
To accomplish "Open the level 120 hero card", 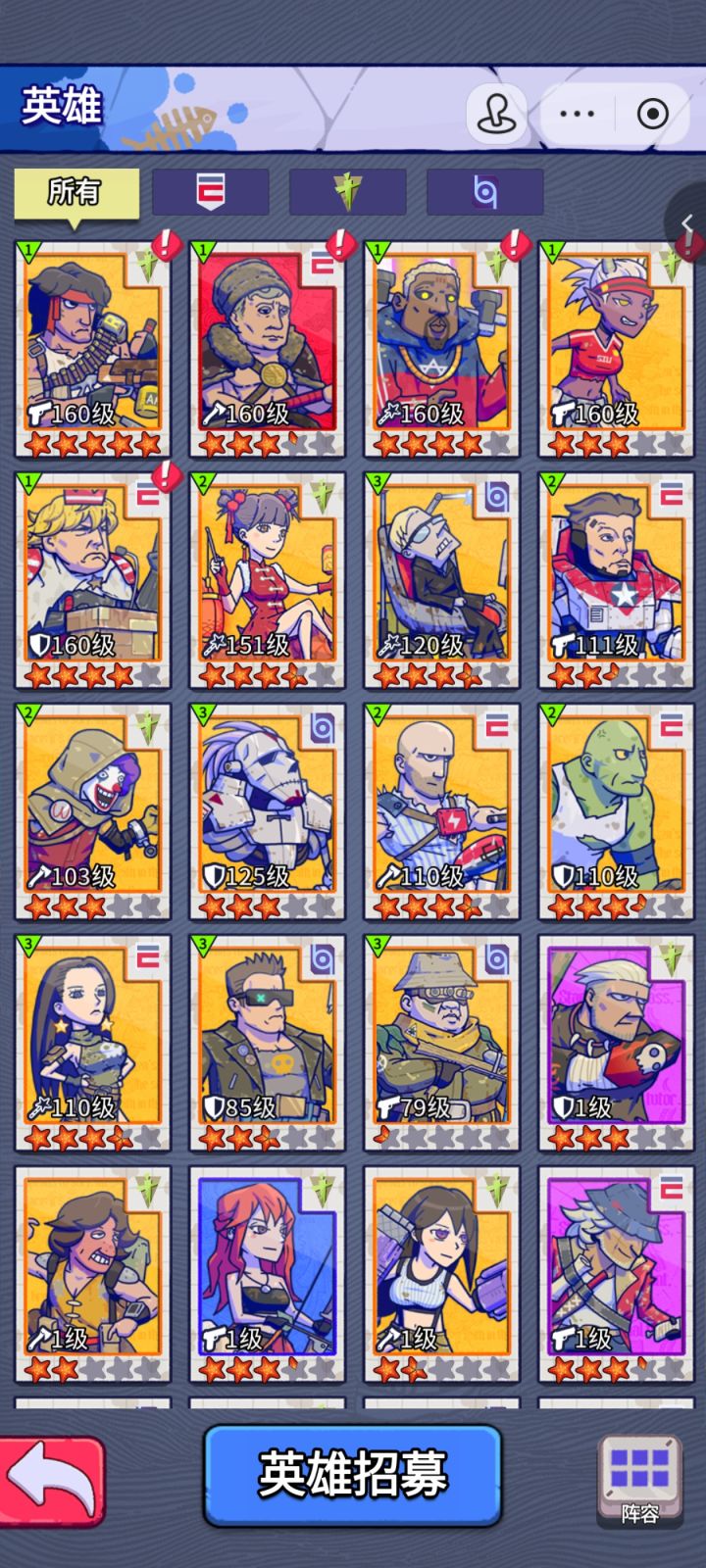I will point(441,578).
